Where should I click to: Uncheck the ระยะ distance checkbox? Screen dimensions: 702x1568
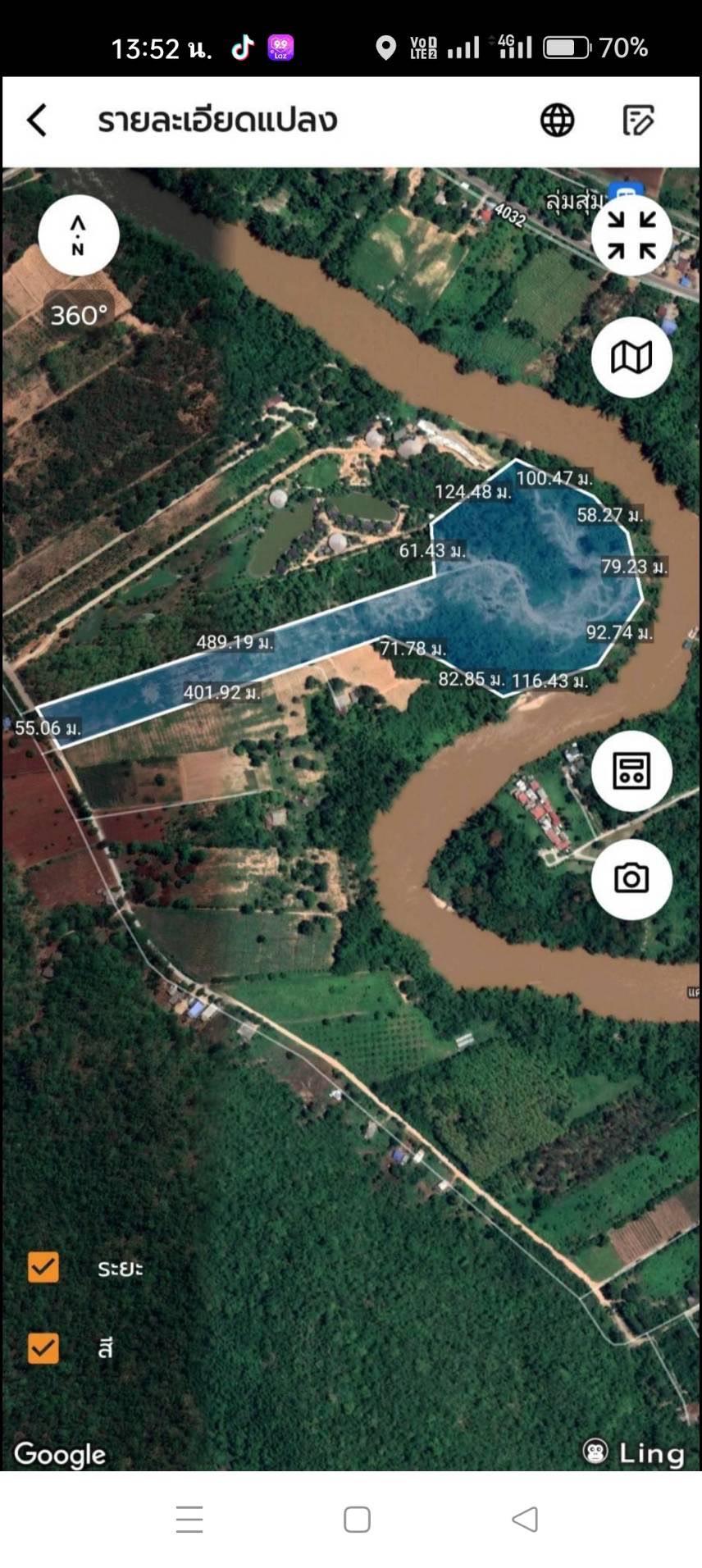43,1267
